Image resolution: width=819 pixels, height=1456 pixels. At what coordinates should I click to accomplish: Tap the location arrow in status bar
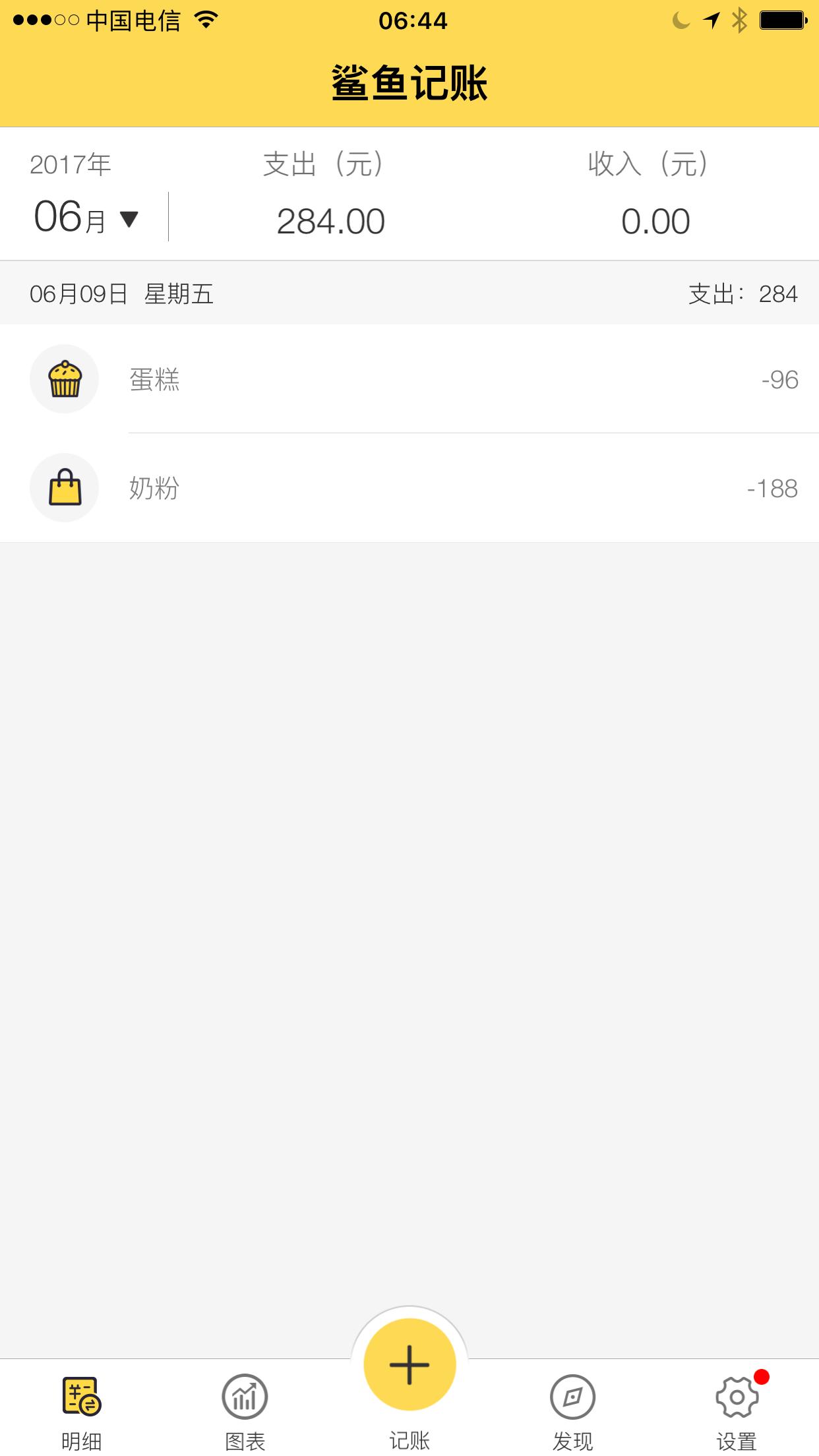pos(710,20)
